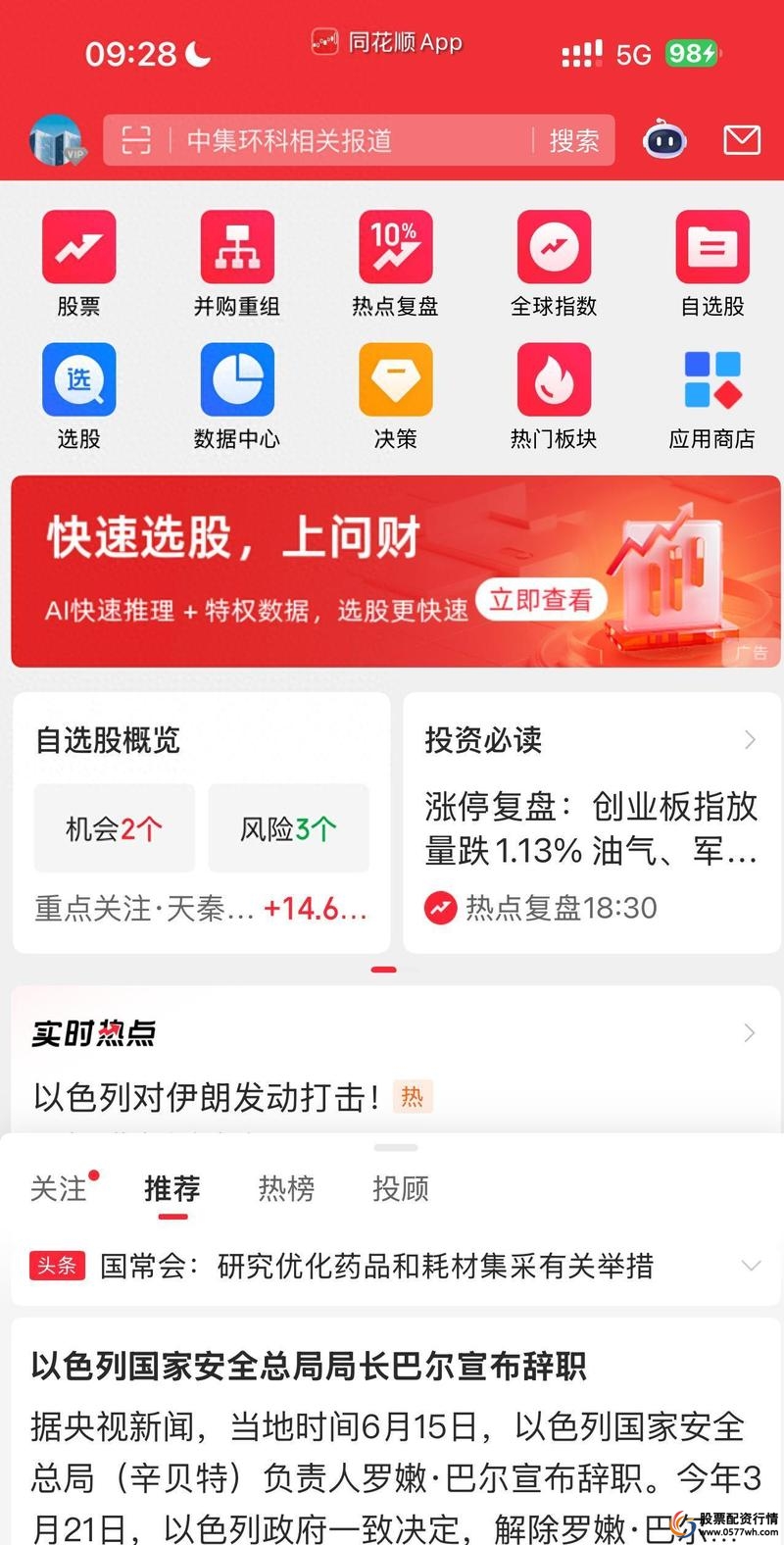Viewport: 784px width, 1545px height.
Task: Open the 决策 decision icon
Action: pos(396,379)
